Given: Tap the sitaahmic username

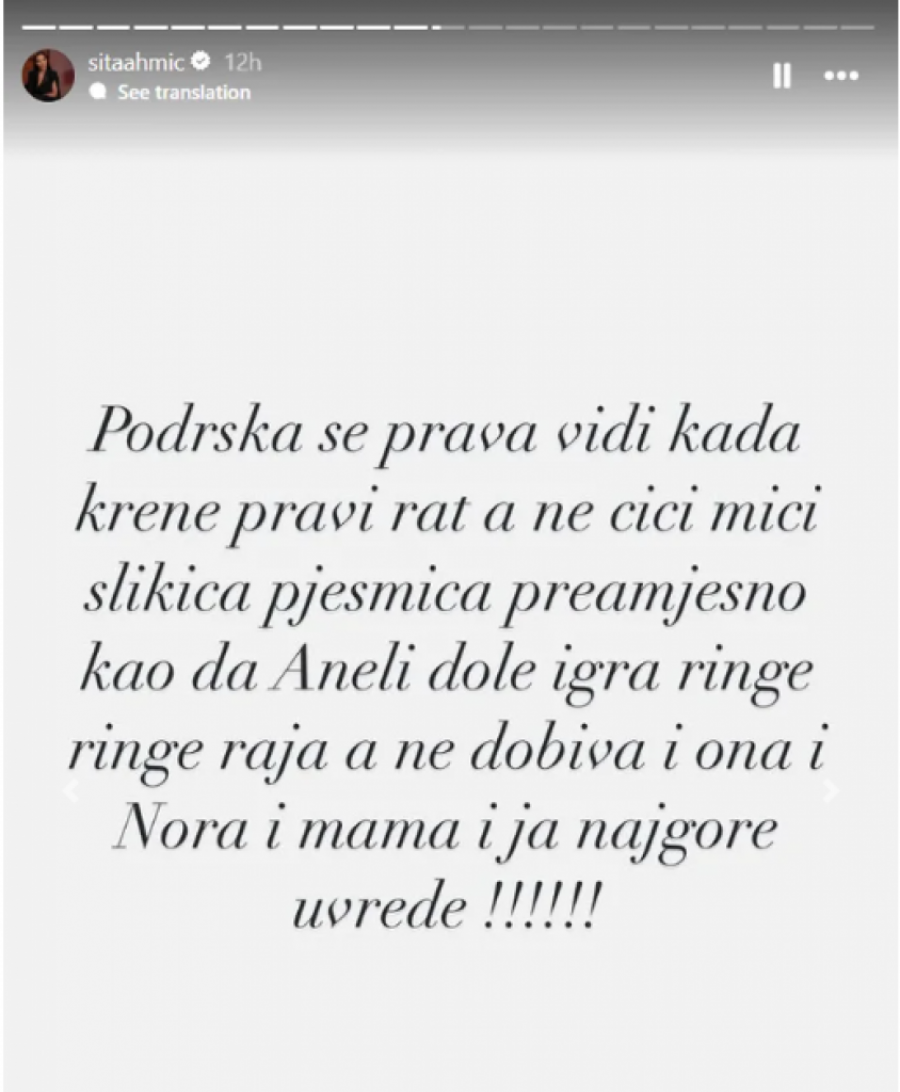Looking at the screenshot, I should click(136, 63).
